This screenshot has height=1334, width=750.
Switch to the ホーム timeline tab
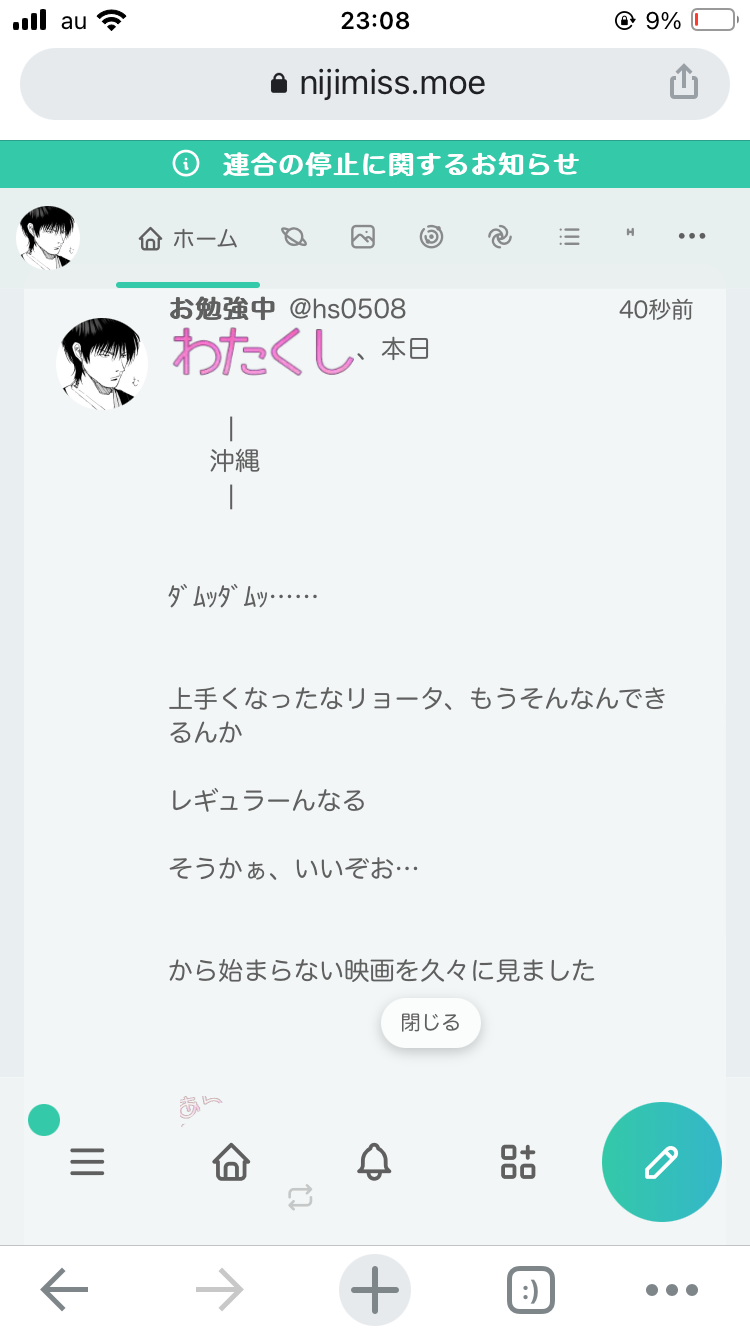click(188, 238)
